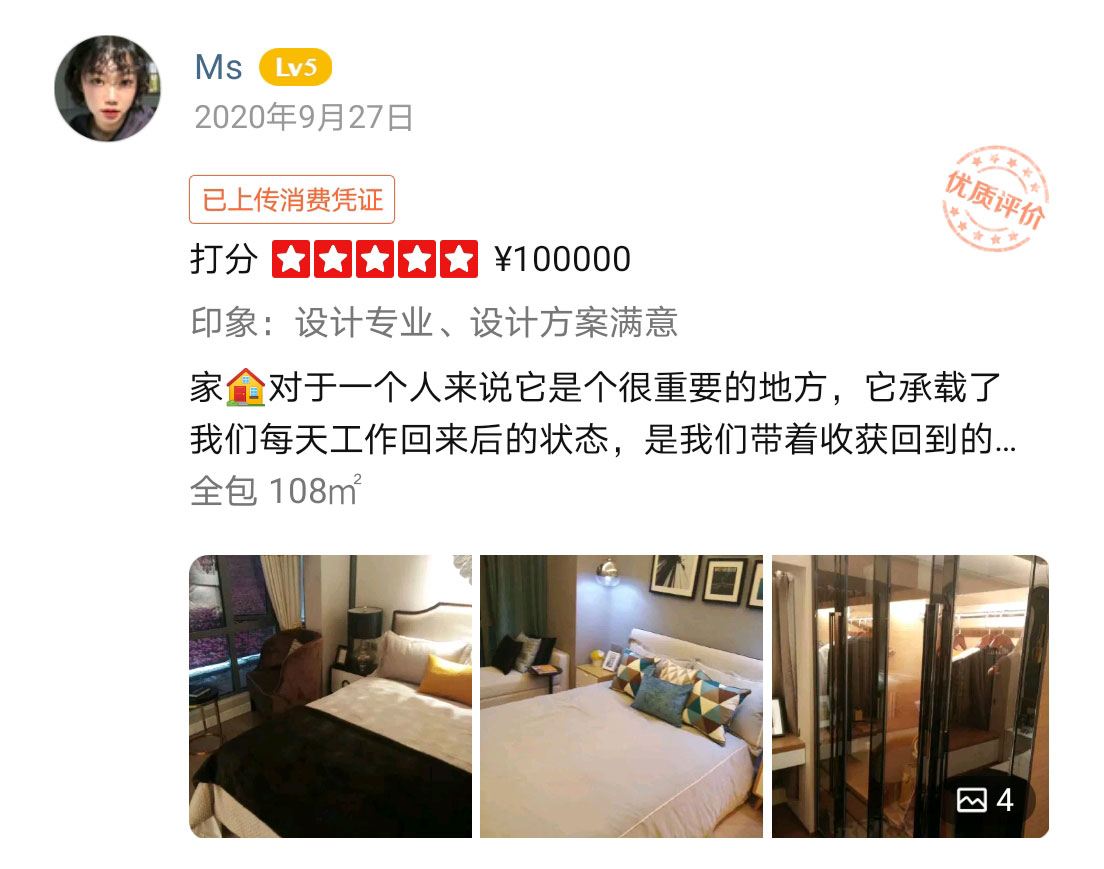Open the wardrobe photo showing 4 images
This screenshot has height=869, width=1104.
click(x=910, y=696)
